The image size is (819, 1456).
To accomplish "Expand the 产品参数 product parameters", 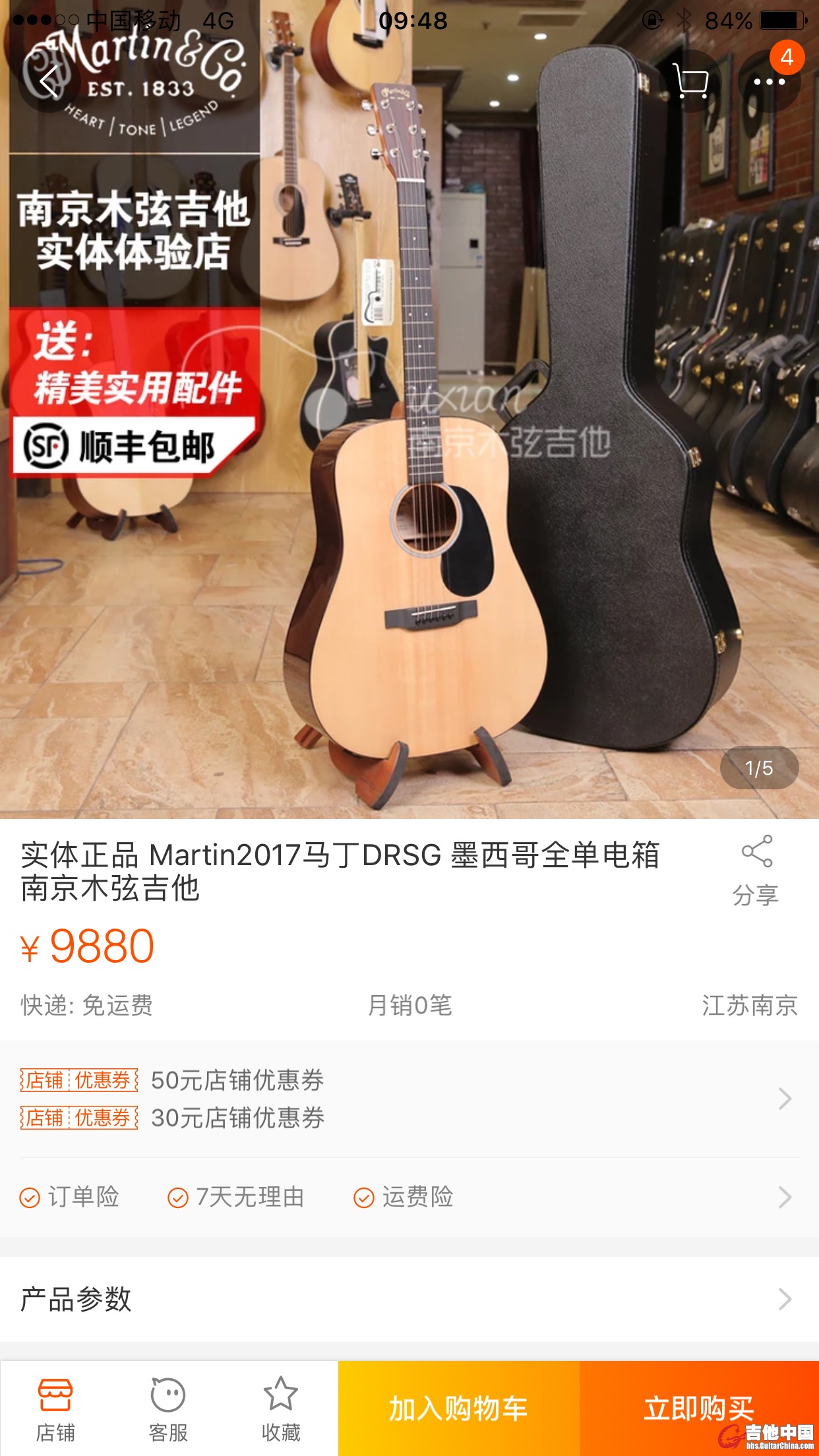I will coord(409,1299).
